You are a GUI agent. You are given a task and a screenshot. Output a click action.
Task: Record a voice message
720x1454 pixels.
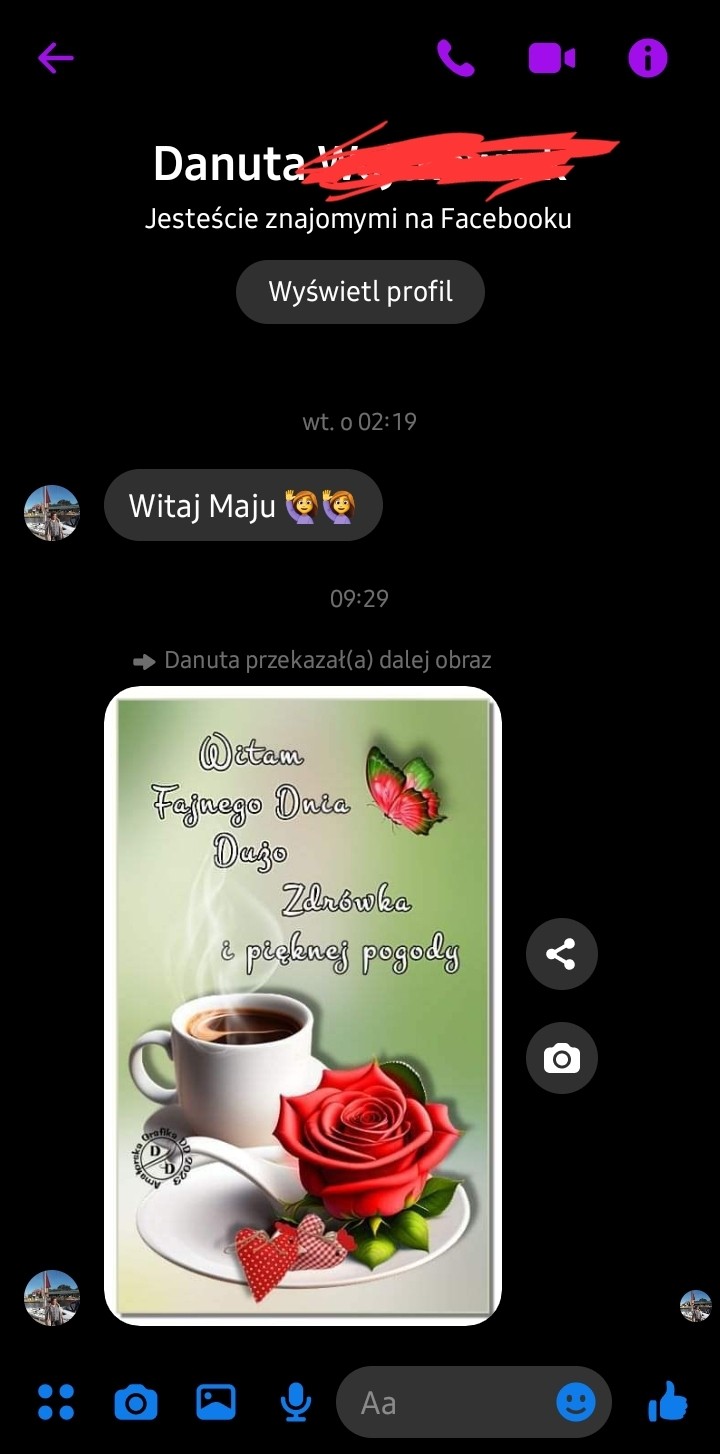(x=295, y=1402)
